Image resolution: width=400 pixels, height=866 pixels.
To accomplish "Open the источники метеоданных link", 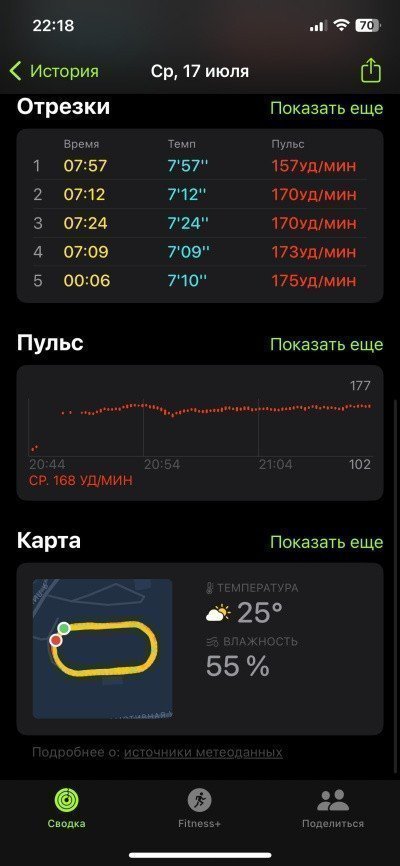I will tap(203, 752).
